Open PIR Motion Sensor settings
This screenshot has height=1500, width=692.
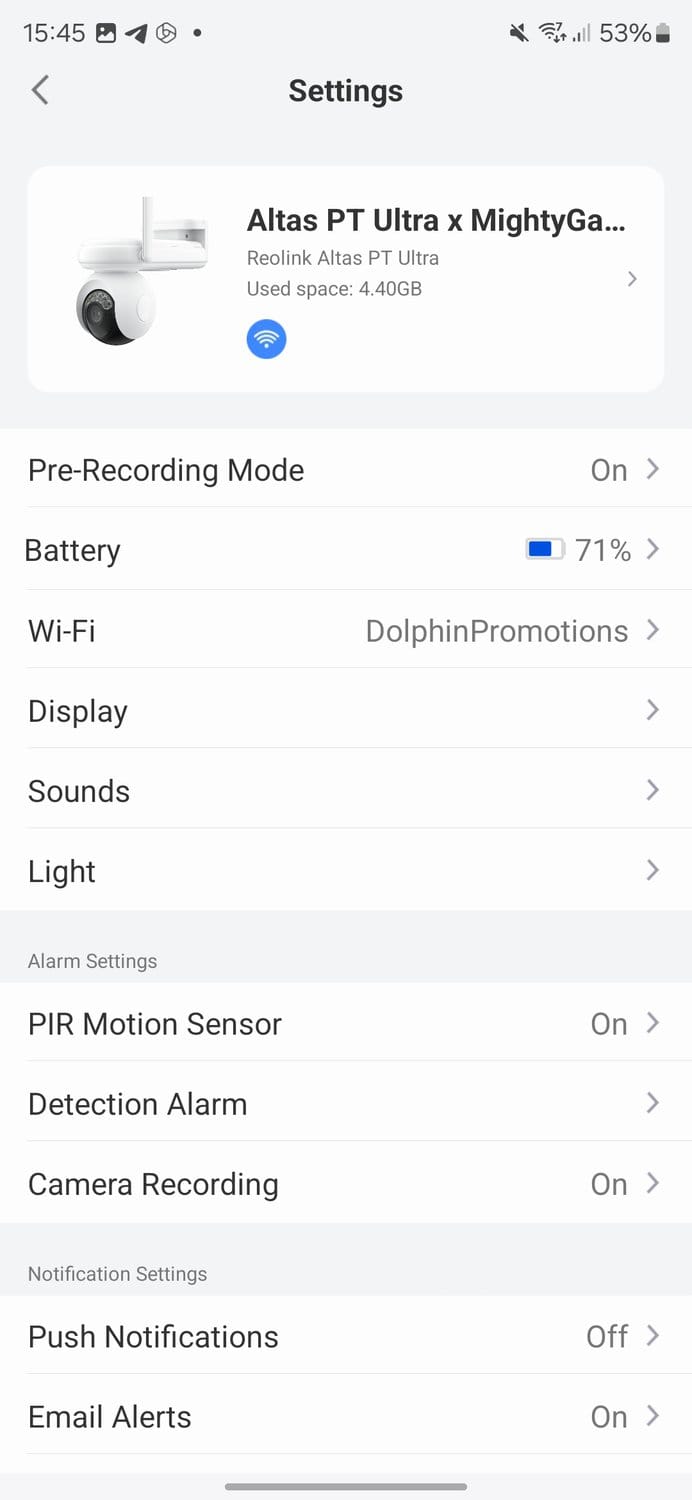coord(346,1023)
